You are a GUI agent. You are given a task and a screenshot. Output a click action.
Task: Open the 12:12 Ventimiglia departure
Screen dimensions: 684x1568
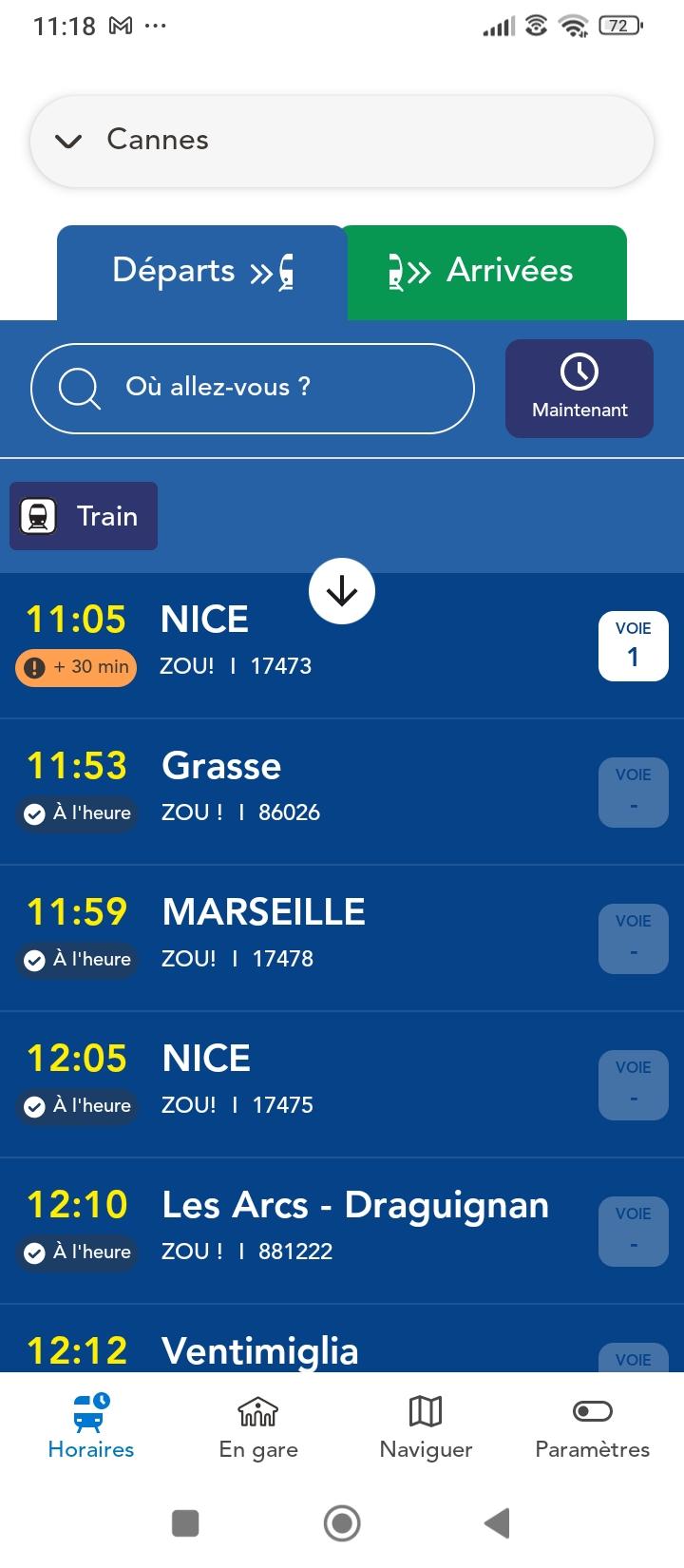(342, 1338)
